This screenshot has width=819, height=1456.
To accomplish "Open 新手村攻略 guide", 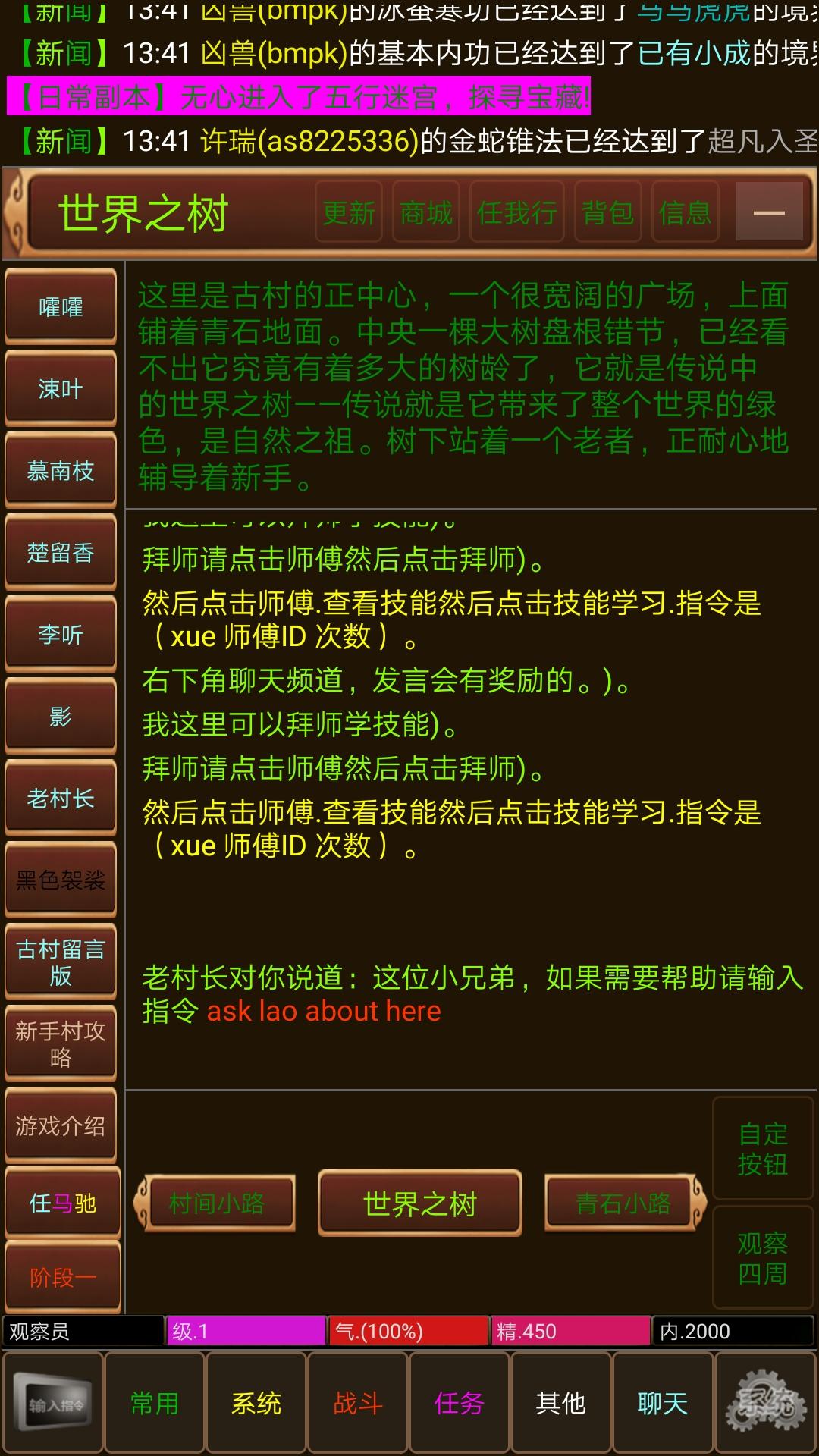I will pyautogui.click(x=61, y=1044).
